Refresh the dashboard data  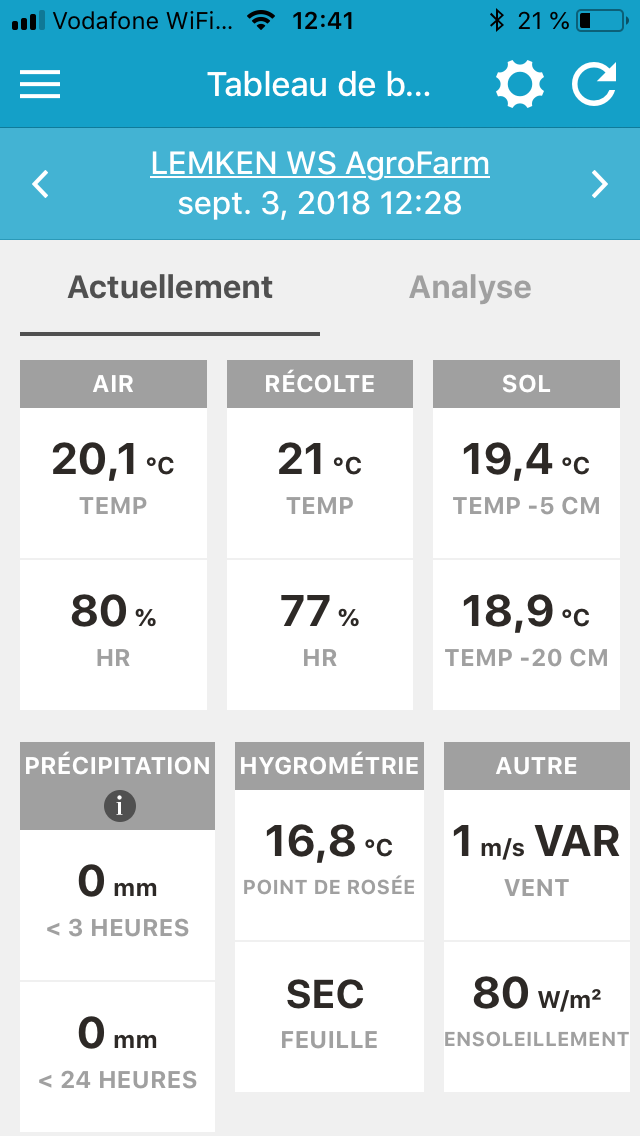click(x=594, y=85)
